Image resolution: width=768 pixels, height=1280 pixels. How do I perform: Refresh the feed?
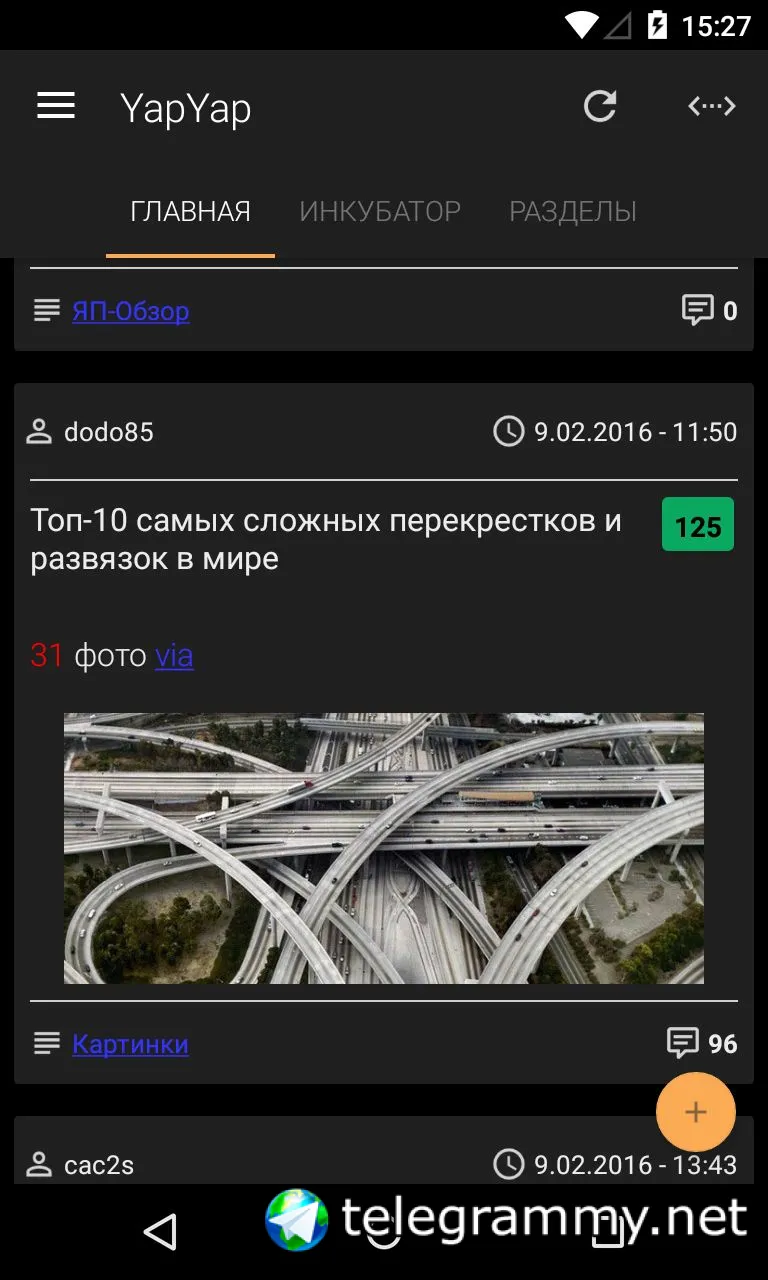(600, 106)
